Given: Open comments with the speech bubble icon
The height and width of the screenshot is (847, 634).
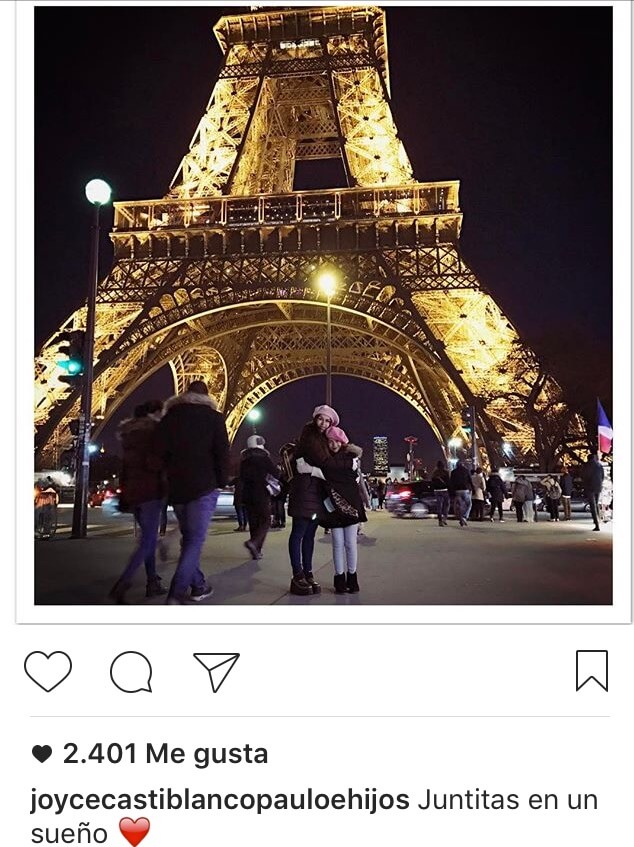Looking at the screenshot, I should tap(131, 672).
